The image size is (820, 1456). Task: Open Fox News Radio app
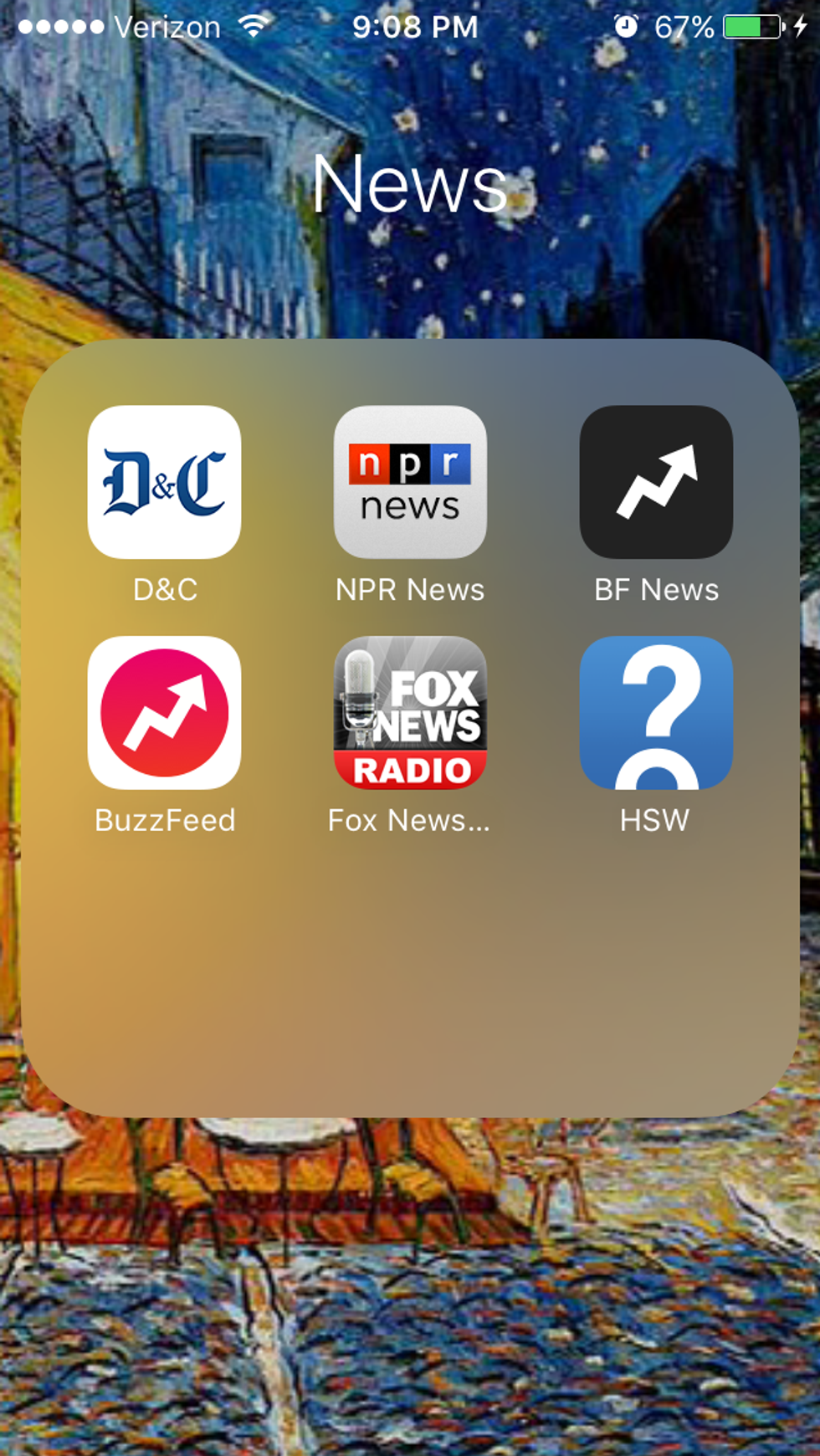(x=410, y=712)
